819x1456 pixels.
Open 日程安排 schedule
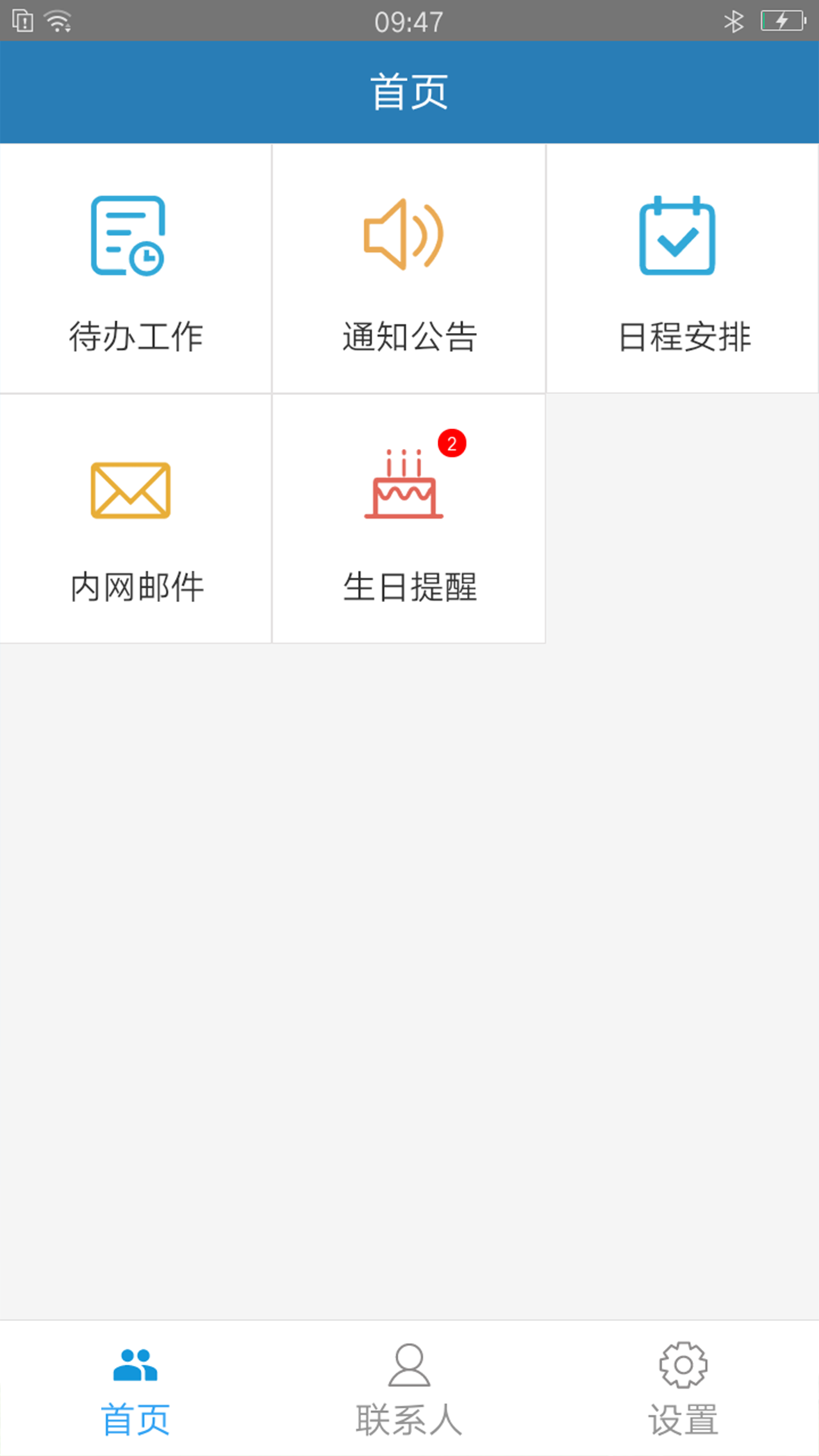682,269
